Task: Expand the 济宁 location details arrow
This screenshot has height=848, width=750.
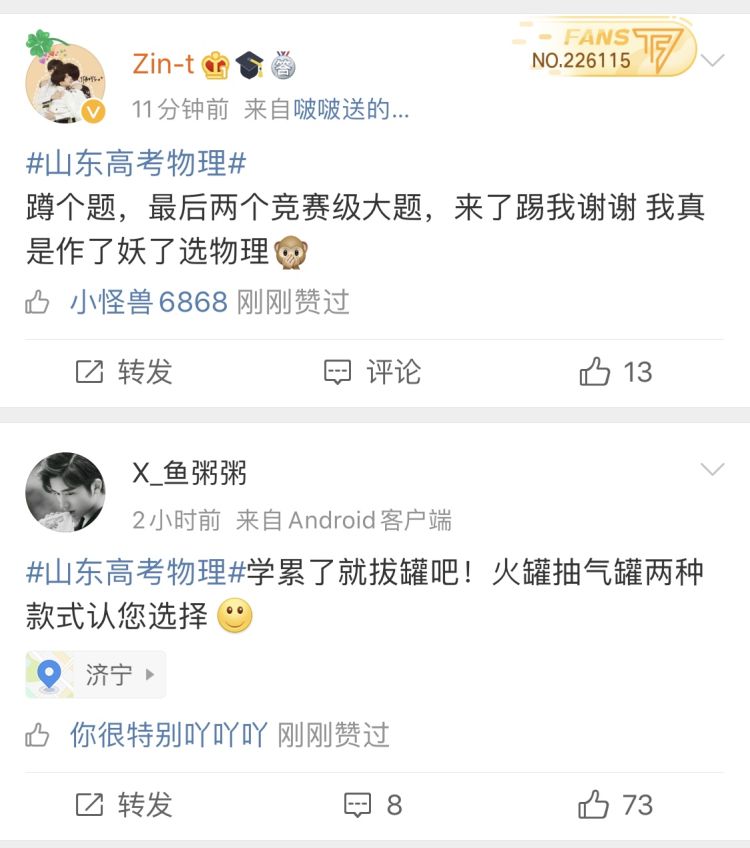Action: point(149,674)
